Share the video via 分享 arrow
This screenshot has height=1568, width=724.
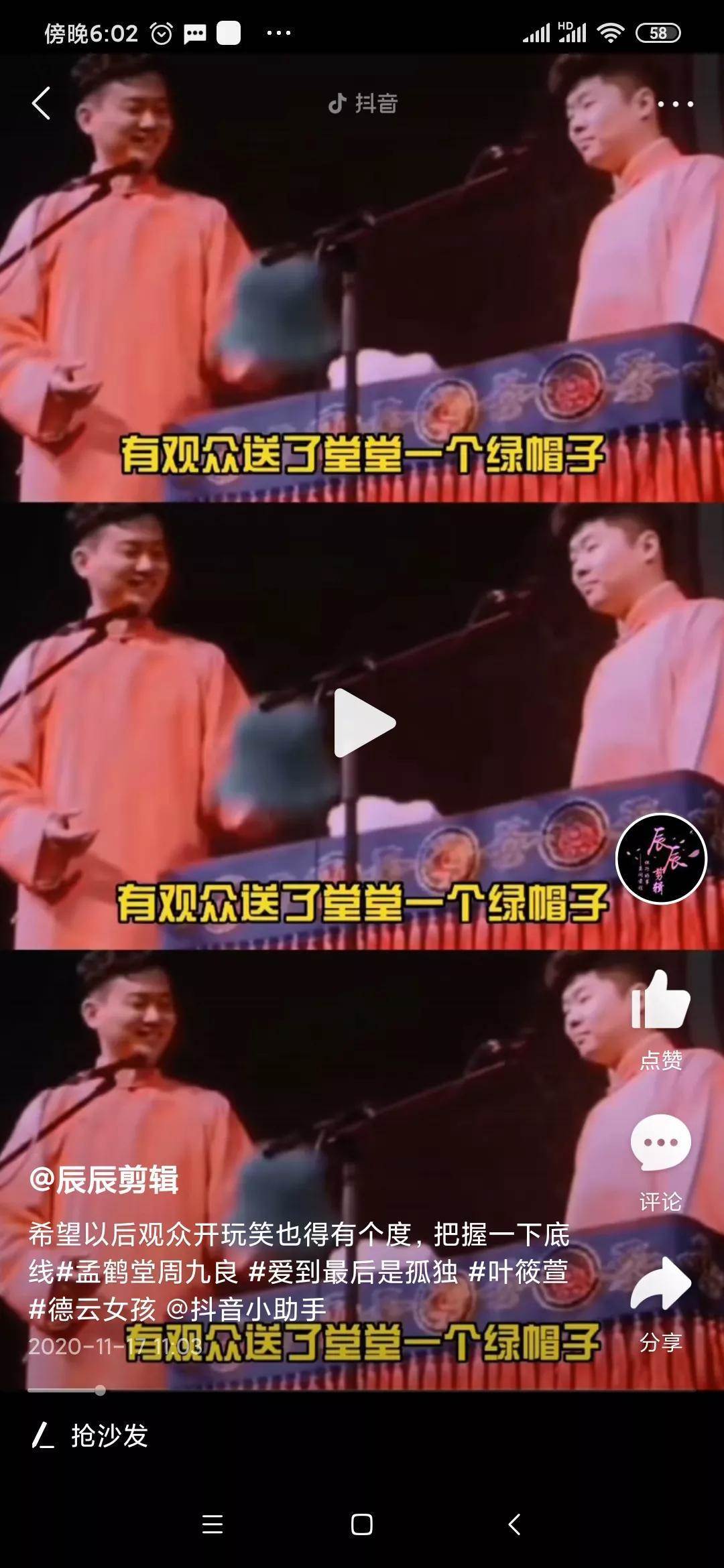[x=660, y=1284]
